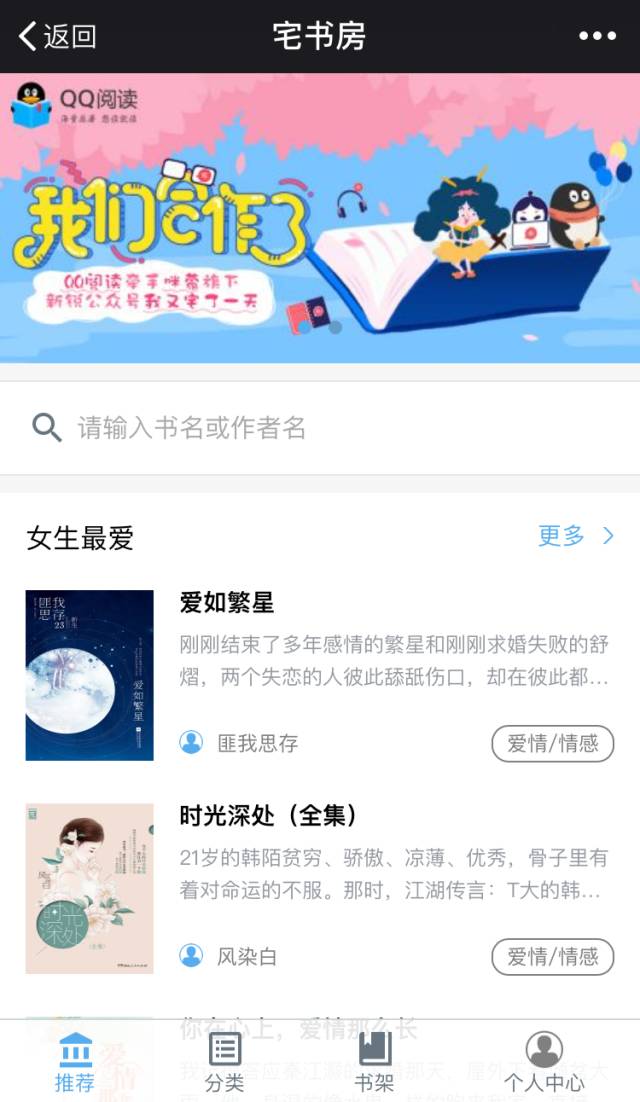Select 爱情/情感 tag under 时光深处
Screen dimensions: 640x1102
tap(552, 956)
